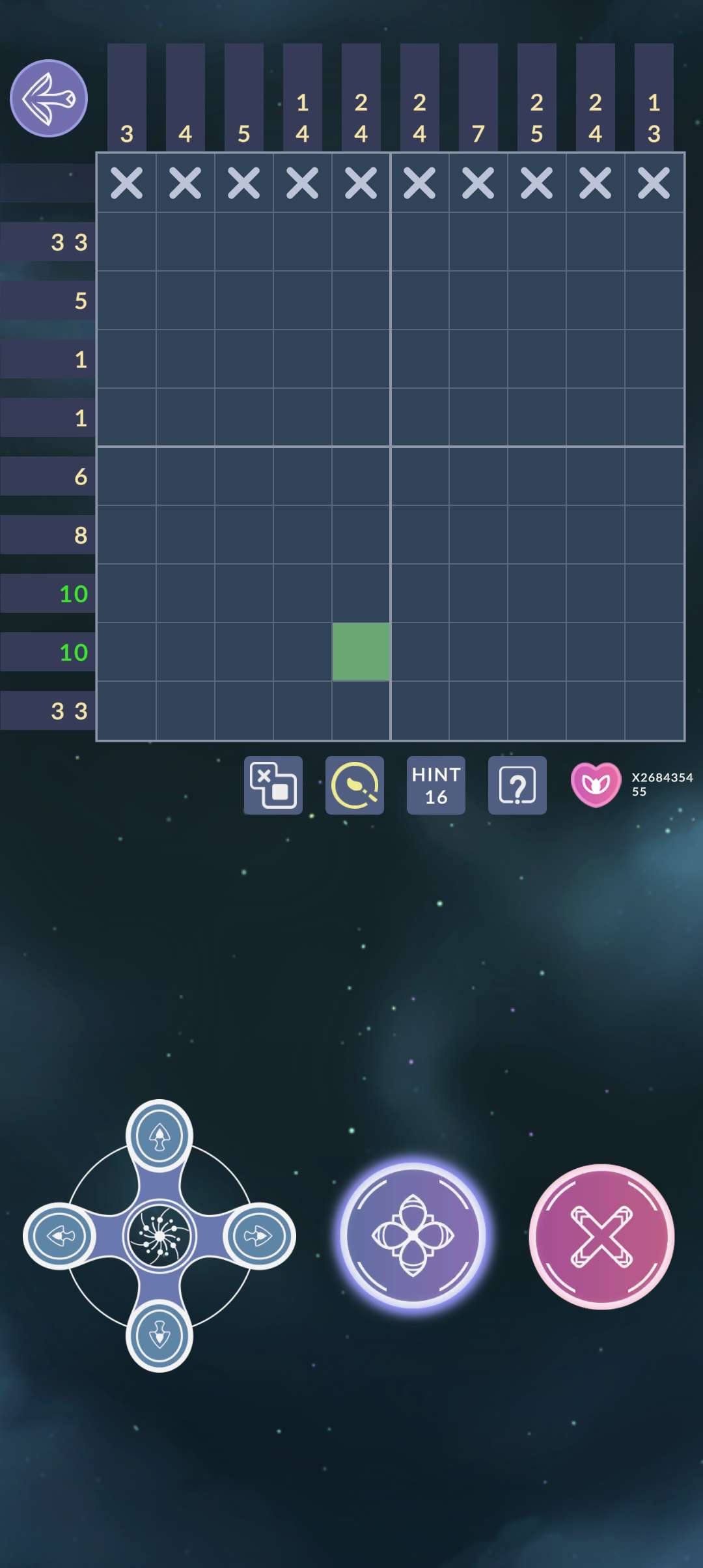Screen dimensions: 703x1568
Task: Open the question mark help
Action: point(517,785)
